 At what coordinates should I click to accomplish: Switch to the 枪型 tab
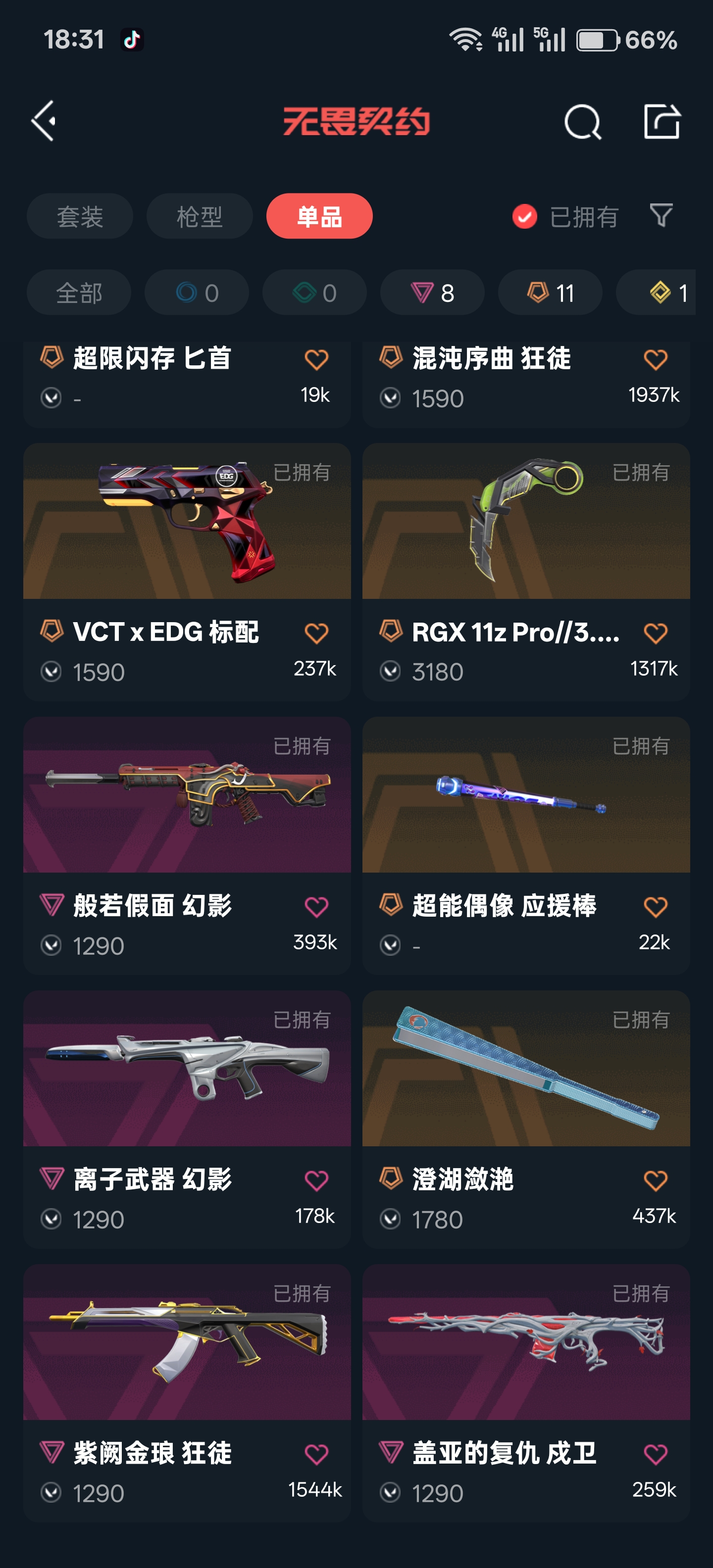coord(199,216)
